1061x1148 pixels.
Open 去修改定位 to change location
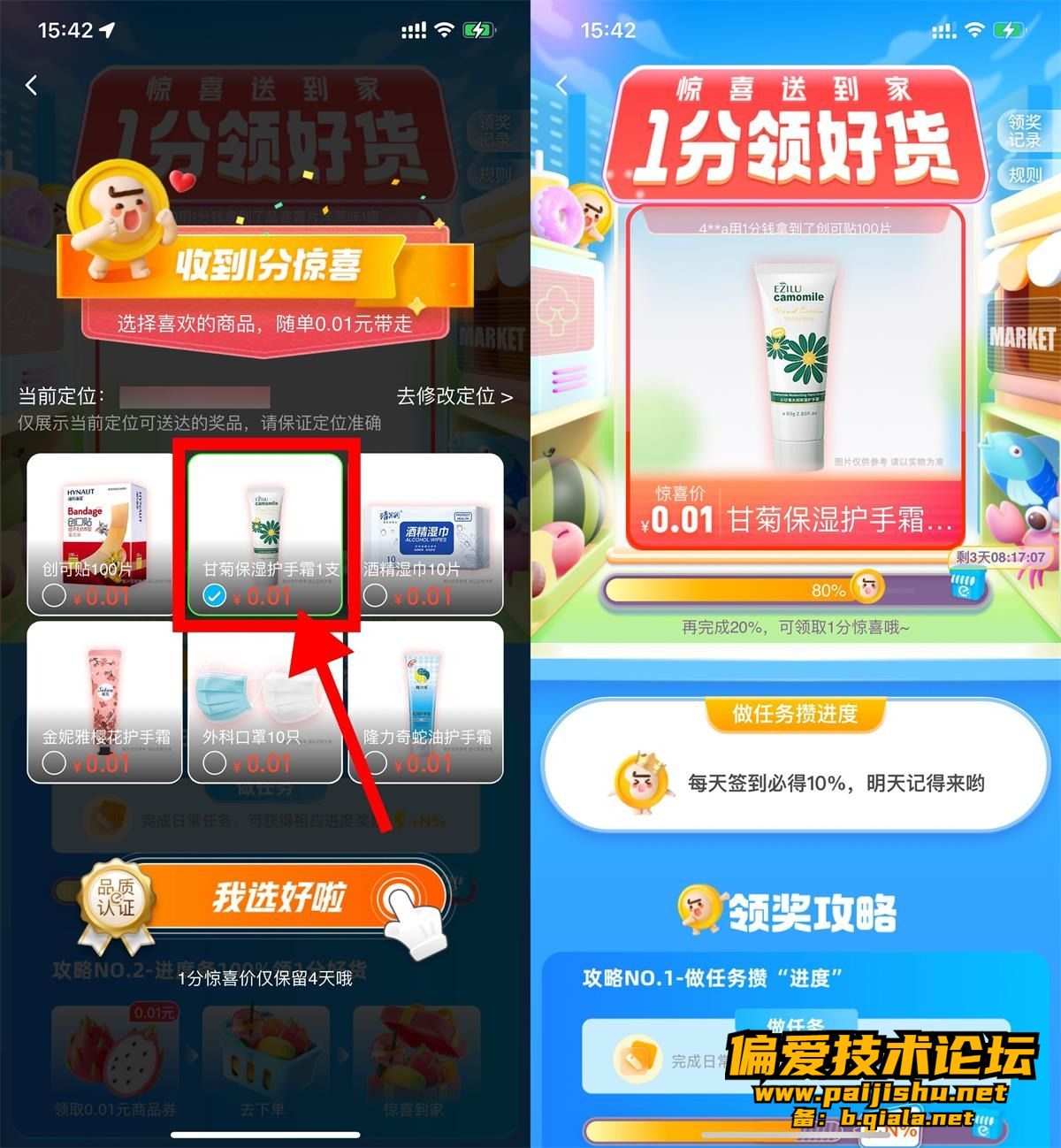click(x=454, y=397)
